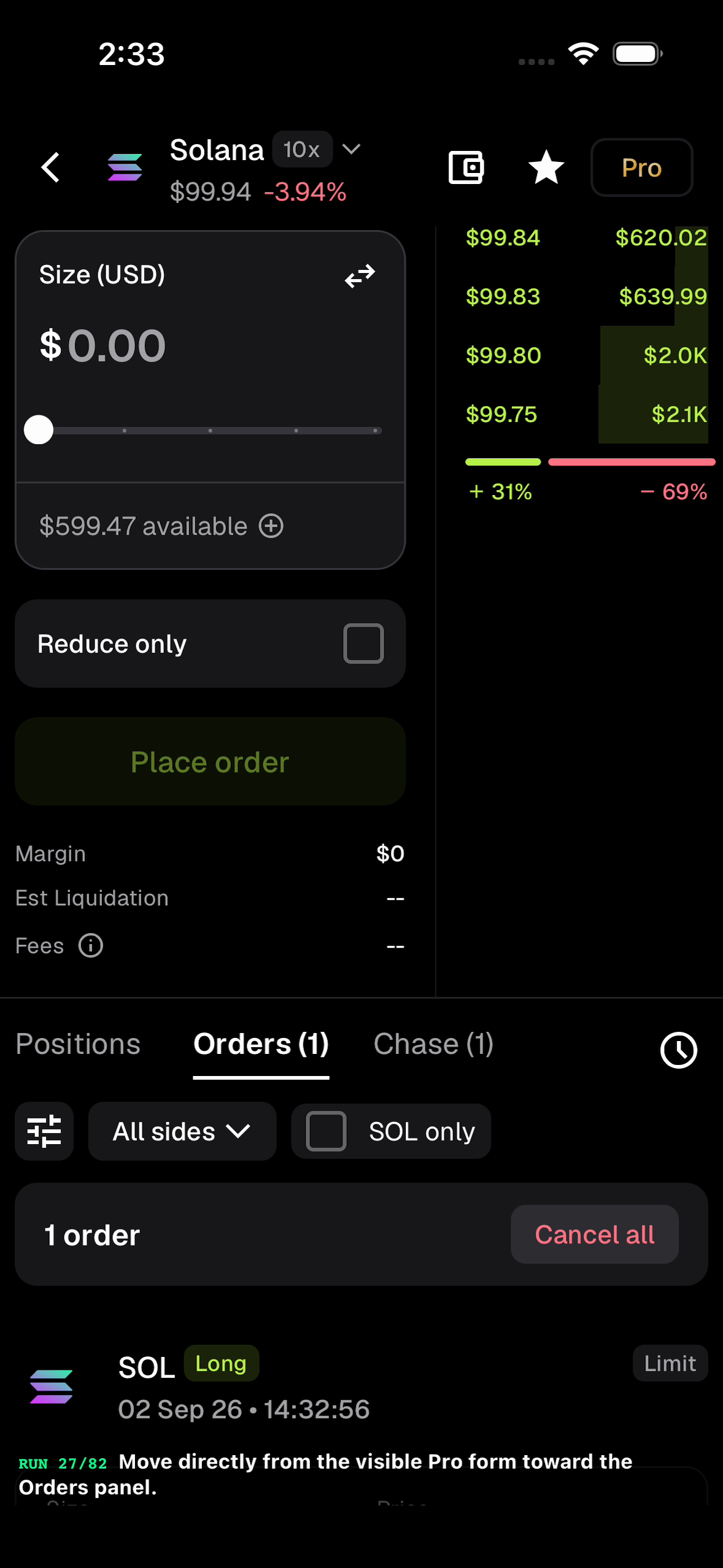Switch to the Chase (1) tab
723x1568 pixels.
point(433,1044)
